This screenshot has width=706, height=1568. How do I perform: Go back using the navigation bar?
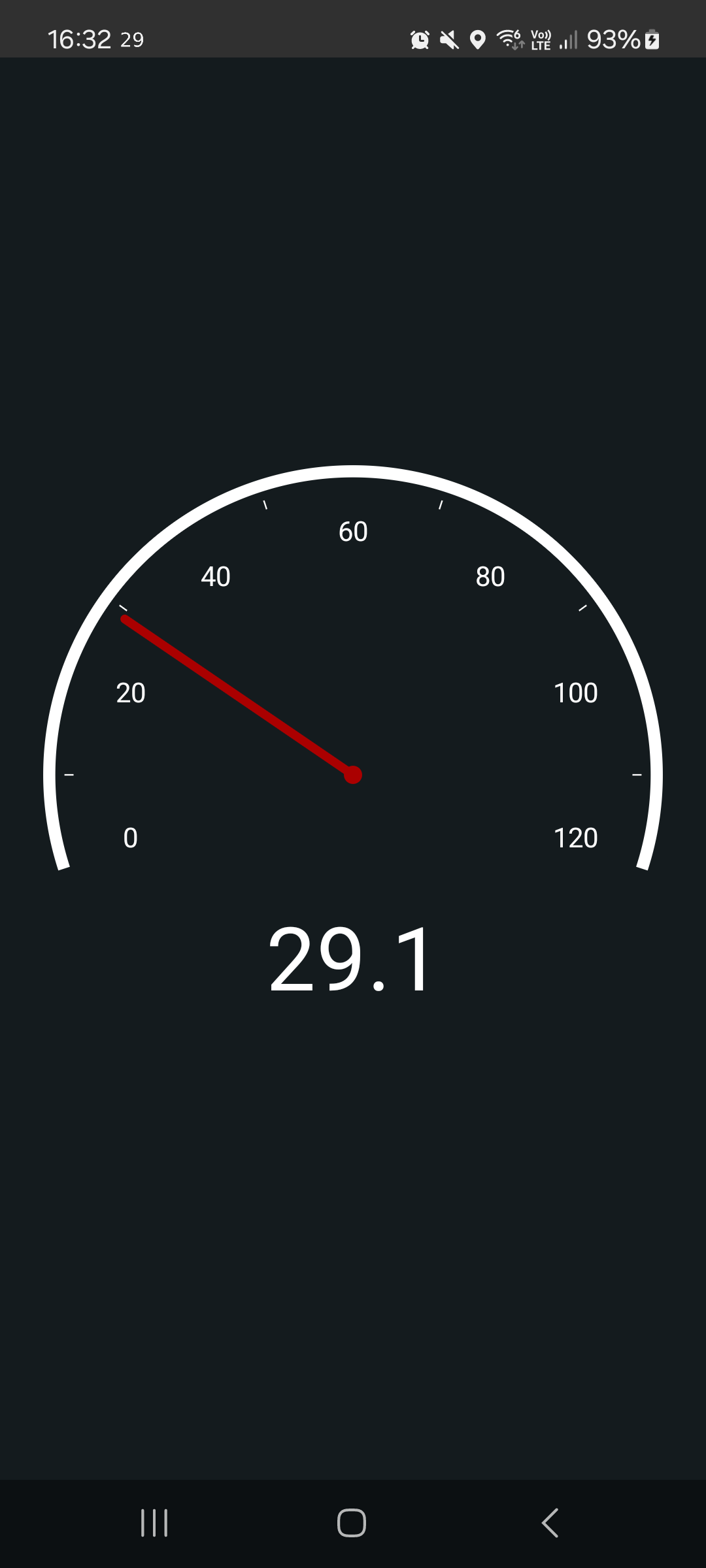coord(550,1523)
